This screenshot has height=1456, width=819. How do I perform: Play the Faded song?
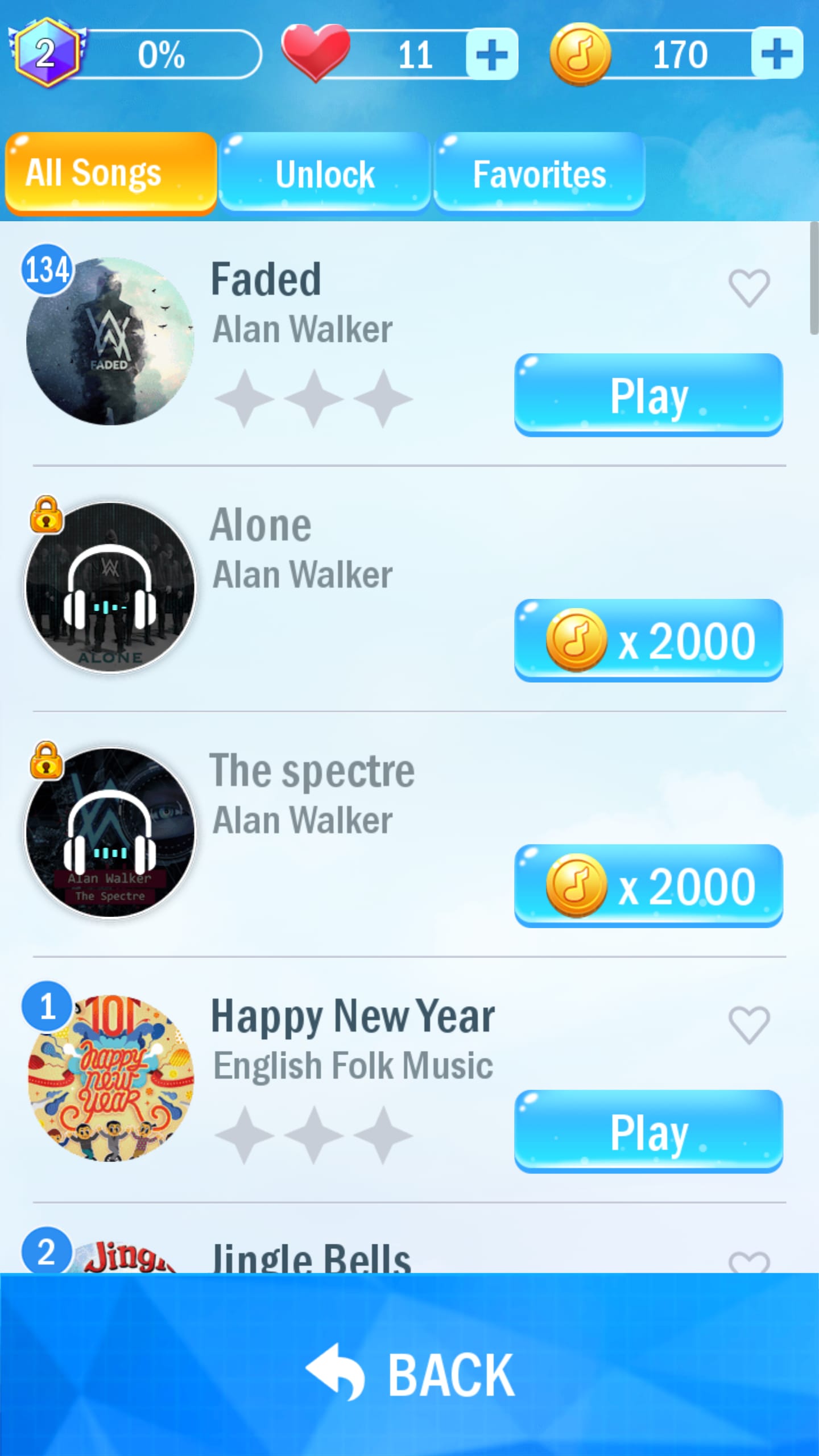[x=648, y=394]
